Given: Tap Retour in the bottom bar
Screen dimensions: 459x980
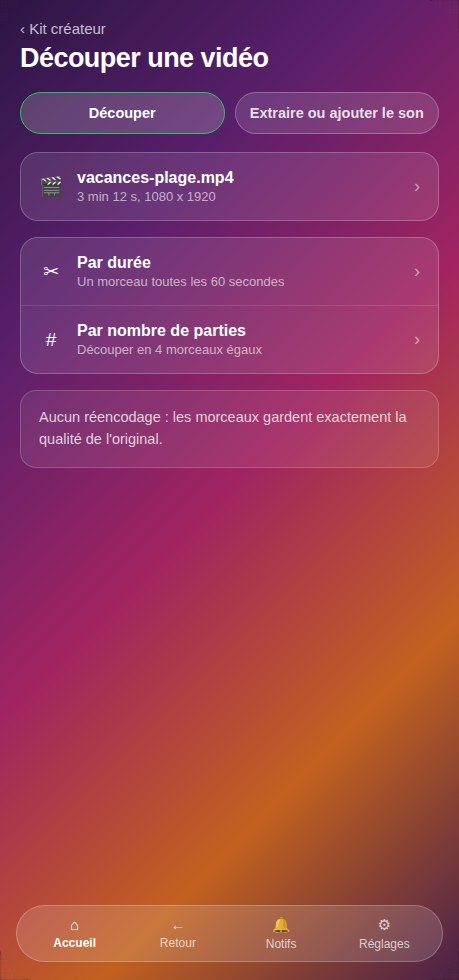Looking at the screenshot, I should tap(178, 934).
